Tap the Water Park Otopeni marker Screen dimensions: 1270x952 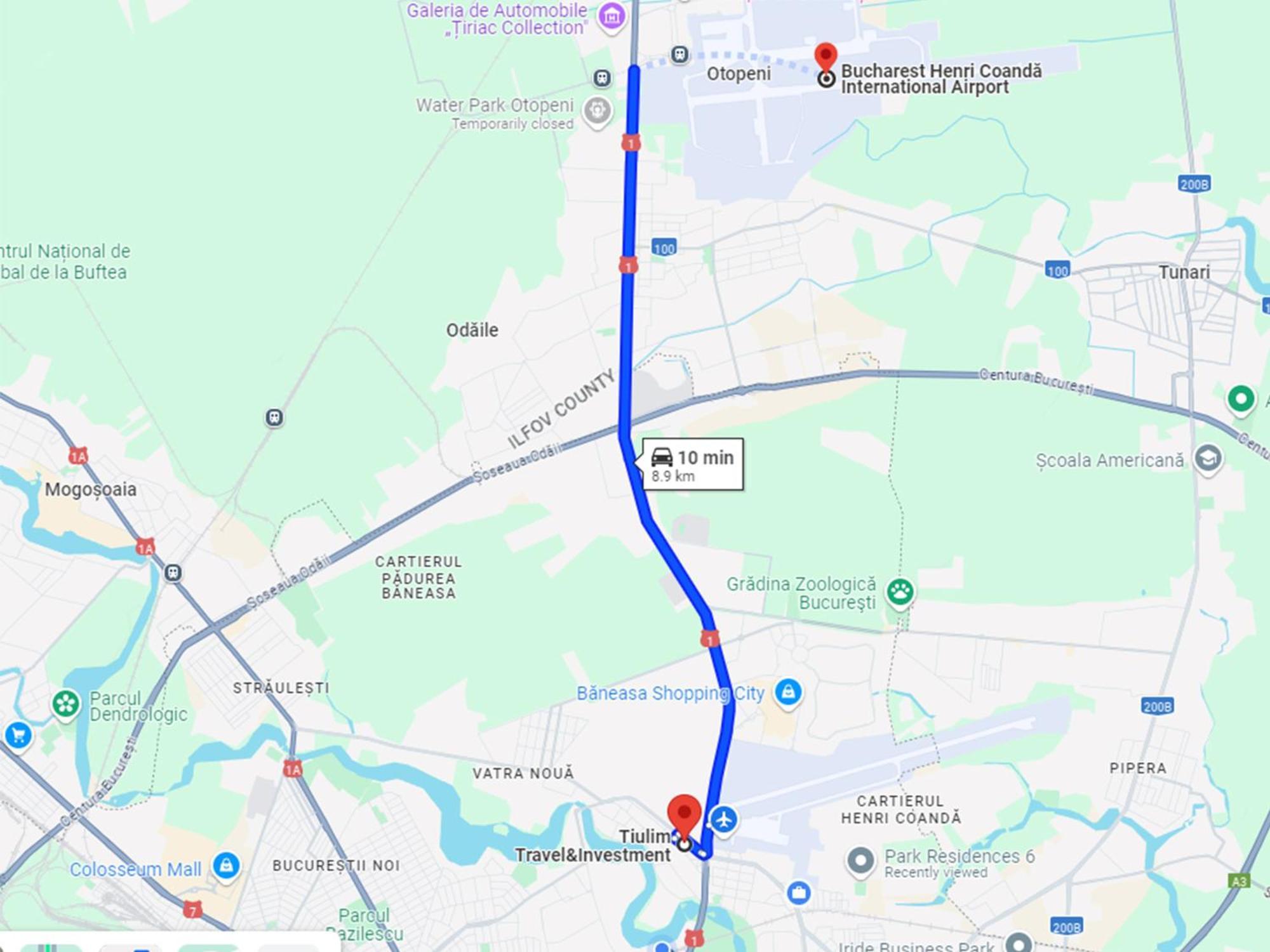(x=597, y=111)
